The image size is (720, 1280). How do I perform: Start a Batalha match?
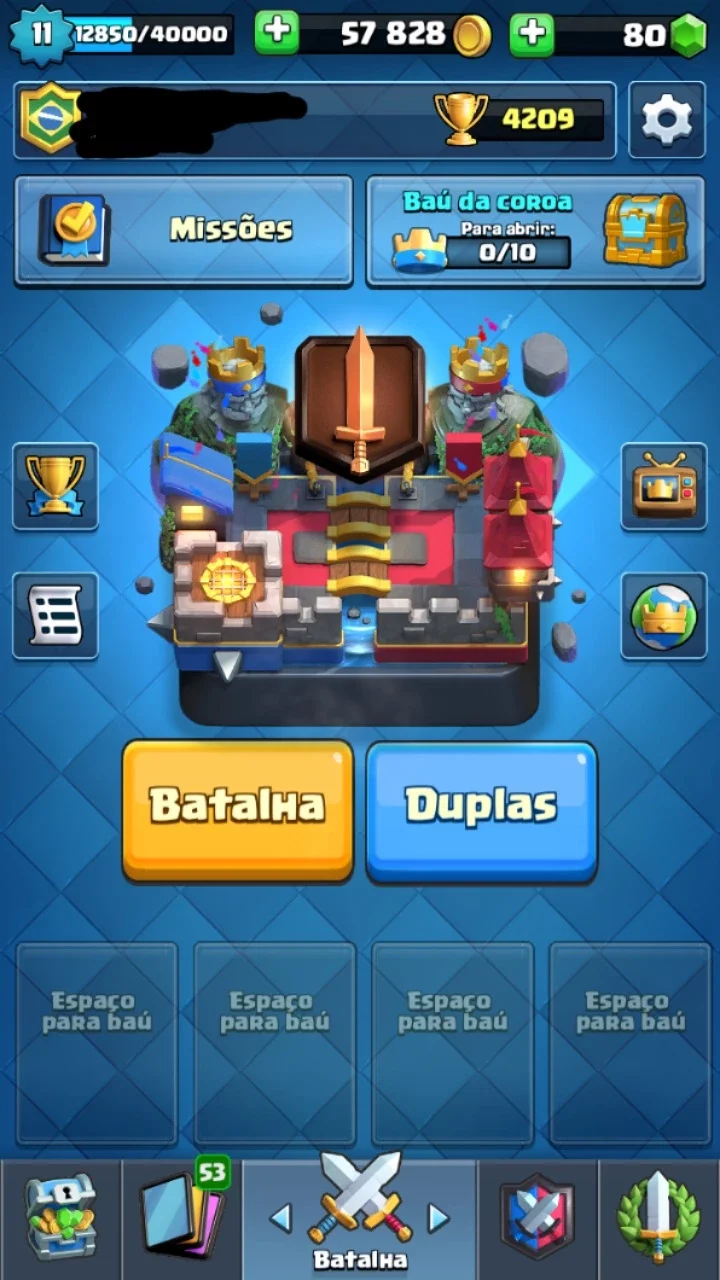[238, 811]
